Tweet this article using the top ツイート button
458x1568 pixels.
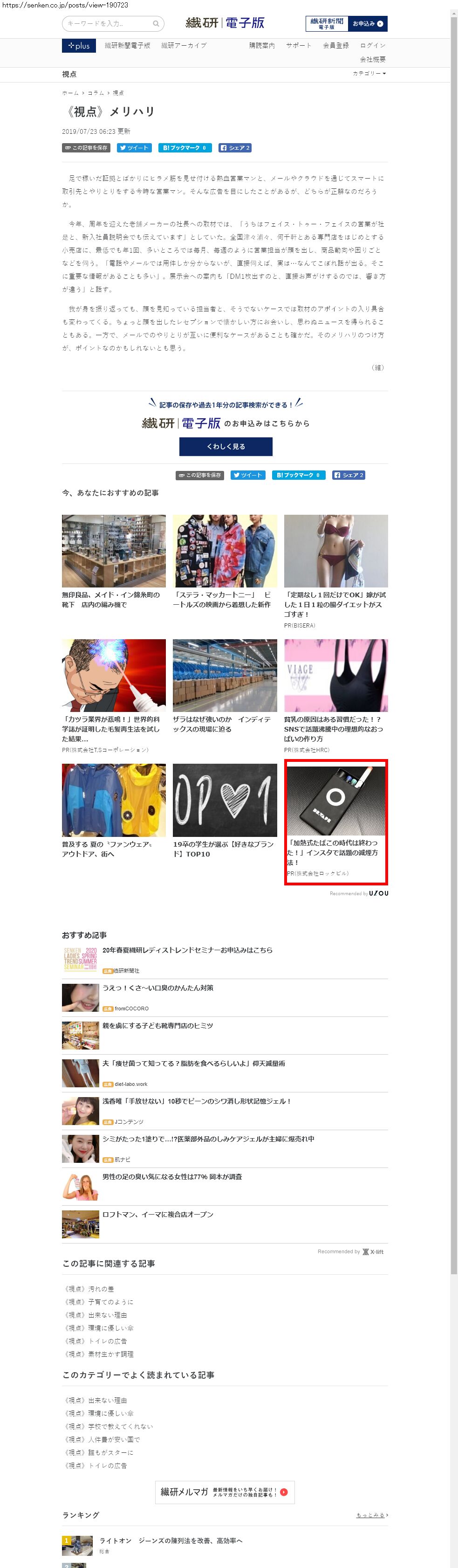click(x=134, y=148)
